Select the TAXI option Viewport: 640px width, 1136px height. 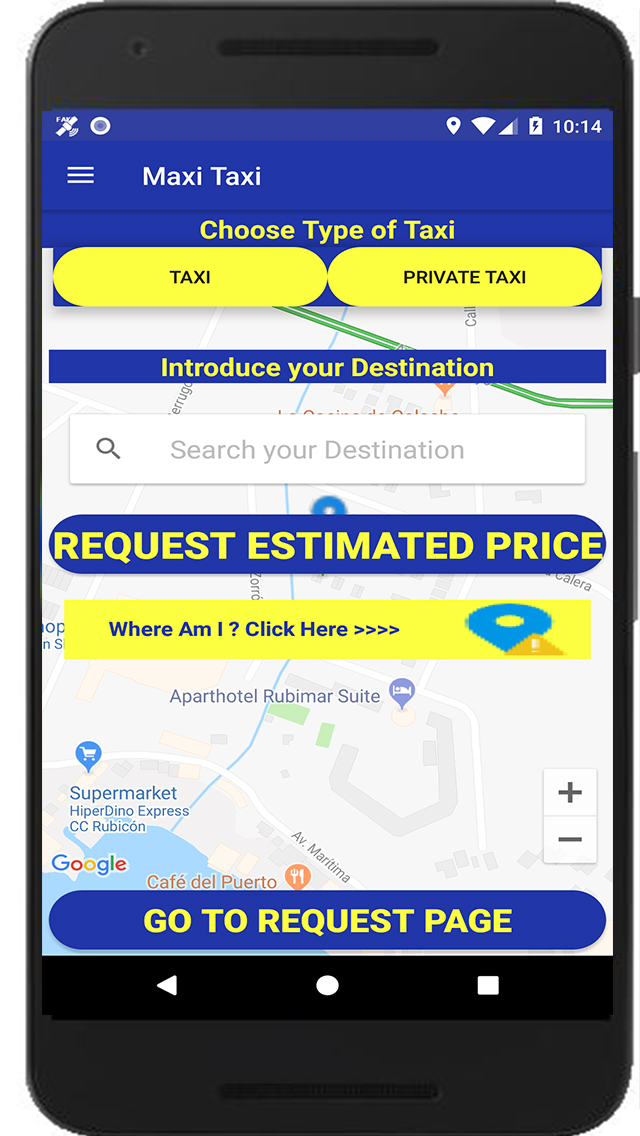[190, 277]
